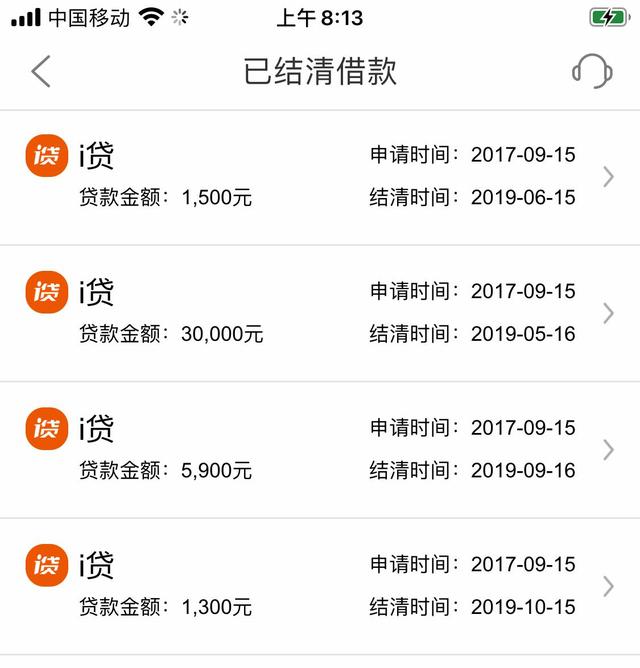Open the 1,500元 i贷 loan record

point(320,177)
